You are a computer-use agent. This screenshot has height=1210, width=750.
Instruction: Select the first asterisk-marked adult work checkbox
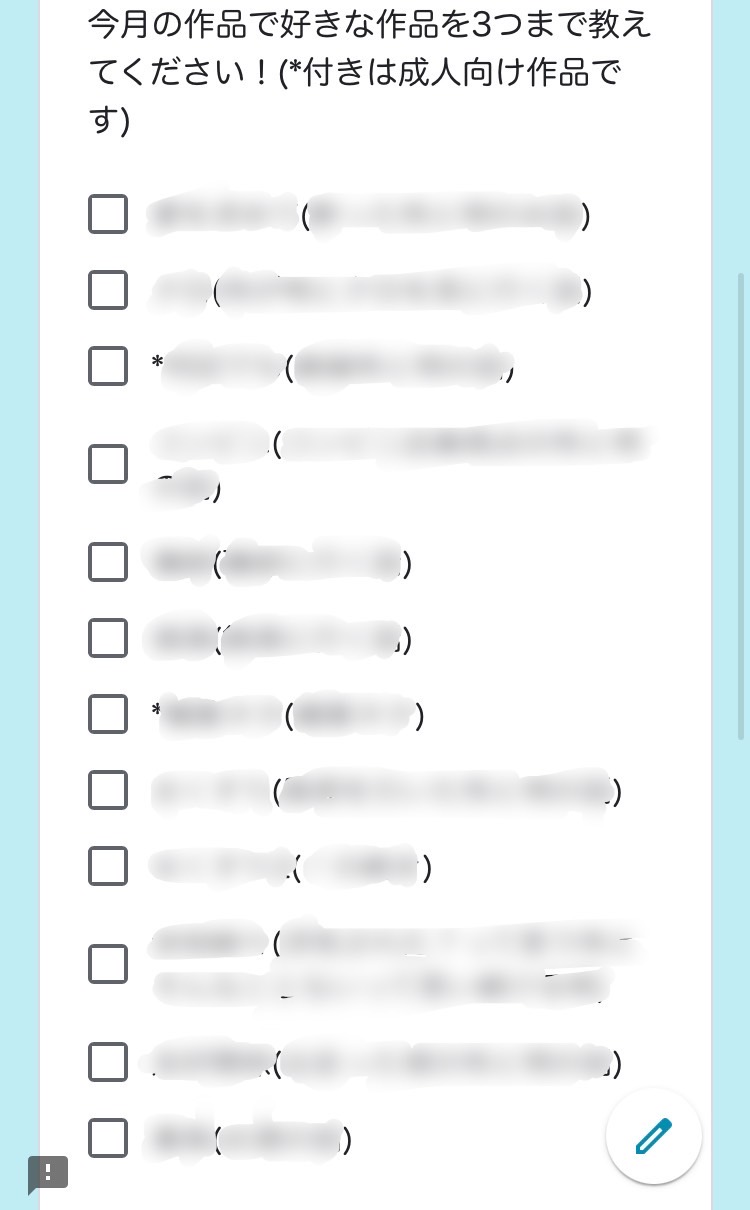[x=108, y=366]
